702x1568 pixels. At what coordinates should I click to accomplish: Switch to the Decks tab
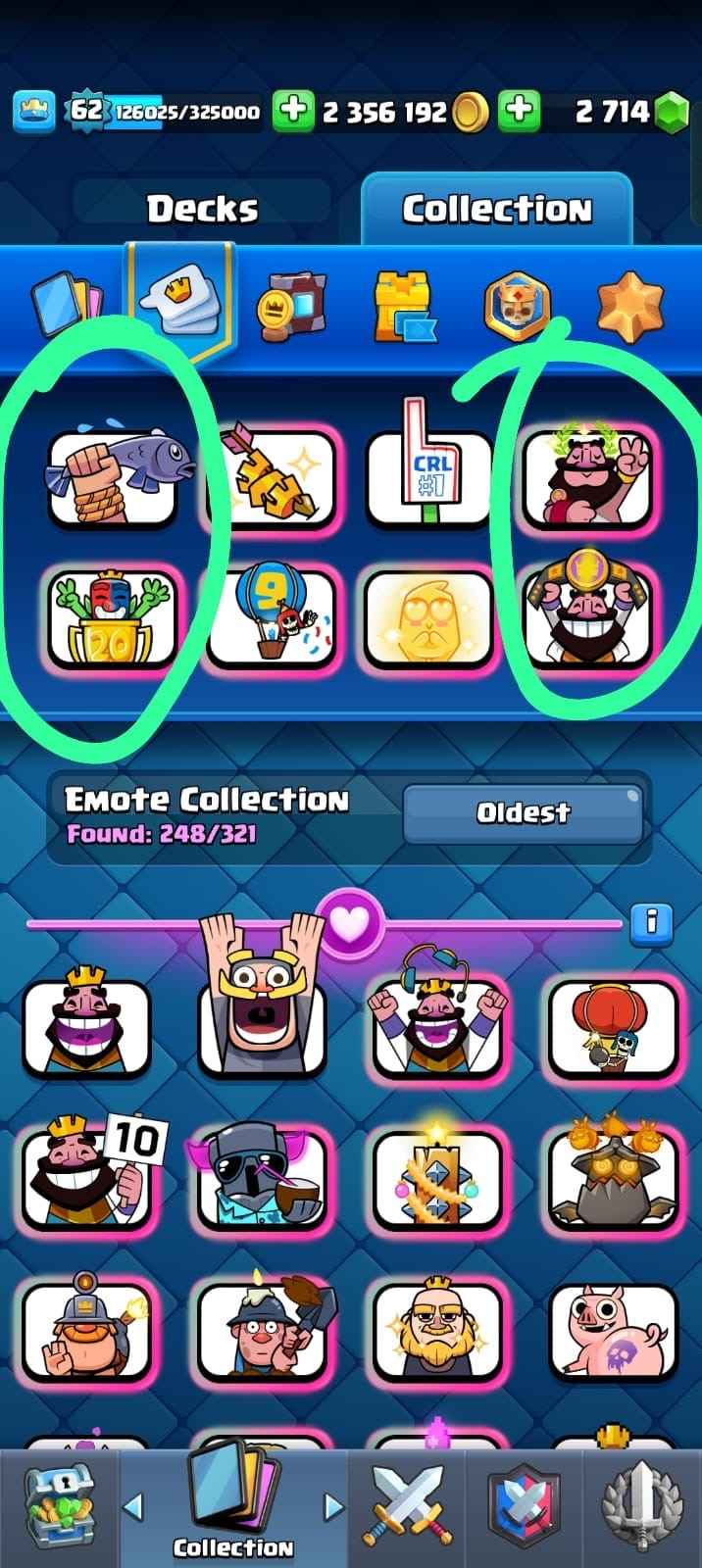pyautogui.click(x=203, y=209)
